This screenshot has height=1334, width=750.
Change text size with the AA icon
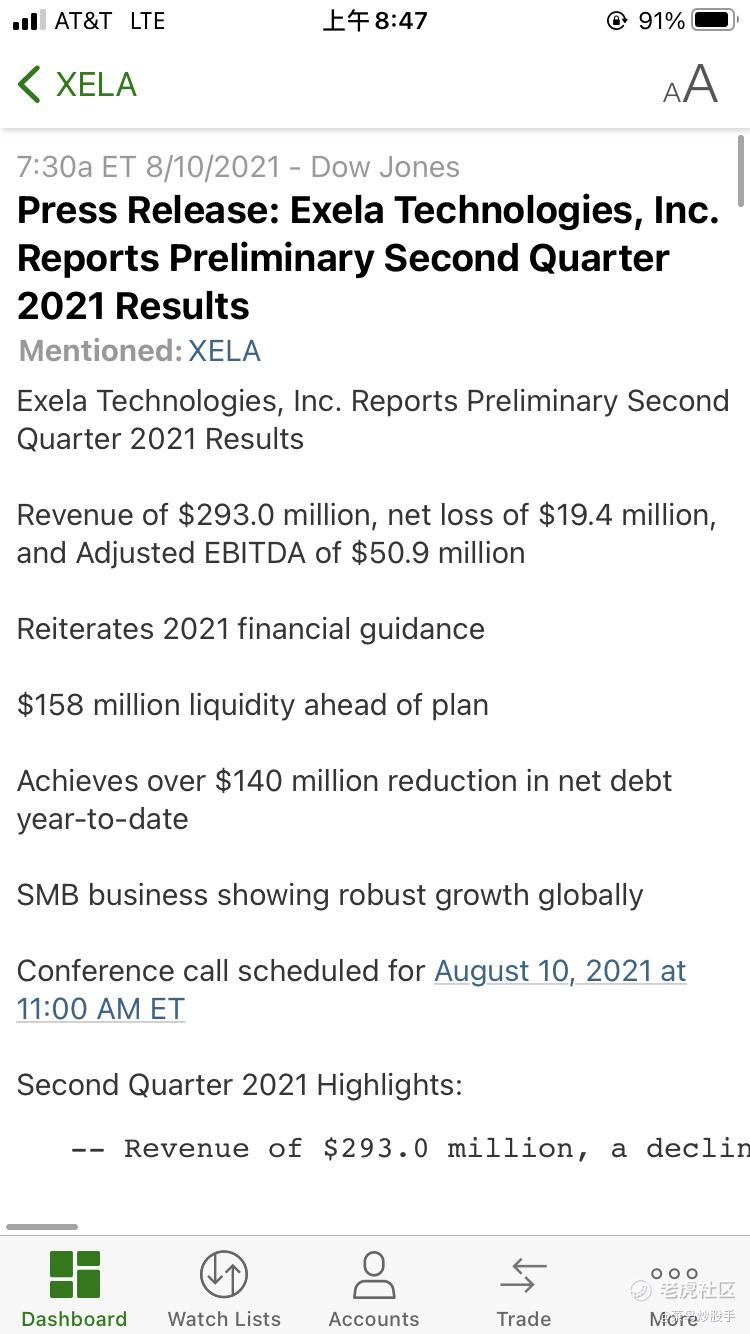click(x=691, y=85)
